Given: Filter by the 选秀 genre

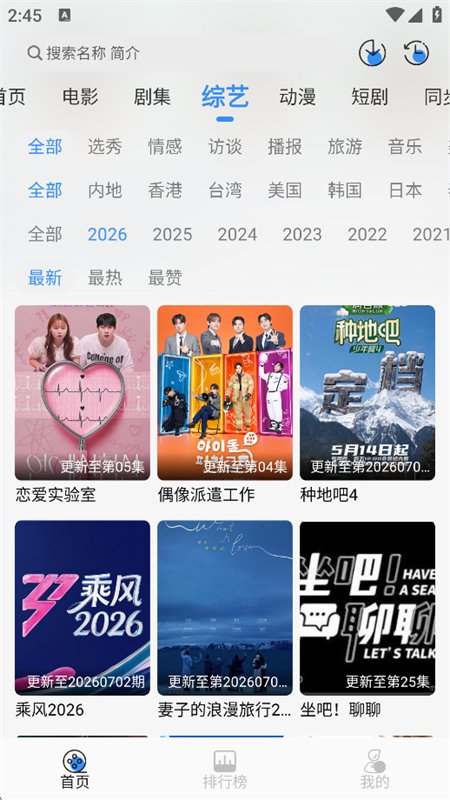Looking at the screenshot, I should coord(105,147).
